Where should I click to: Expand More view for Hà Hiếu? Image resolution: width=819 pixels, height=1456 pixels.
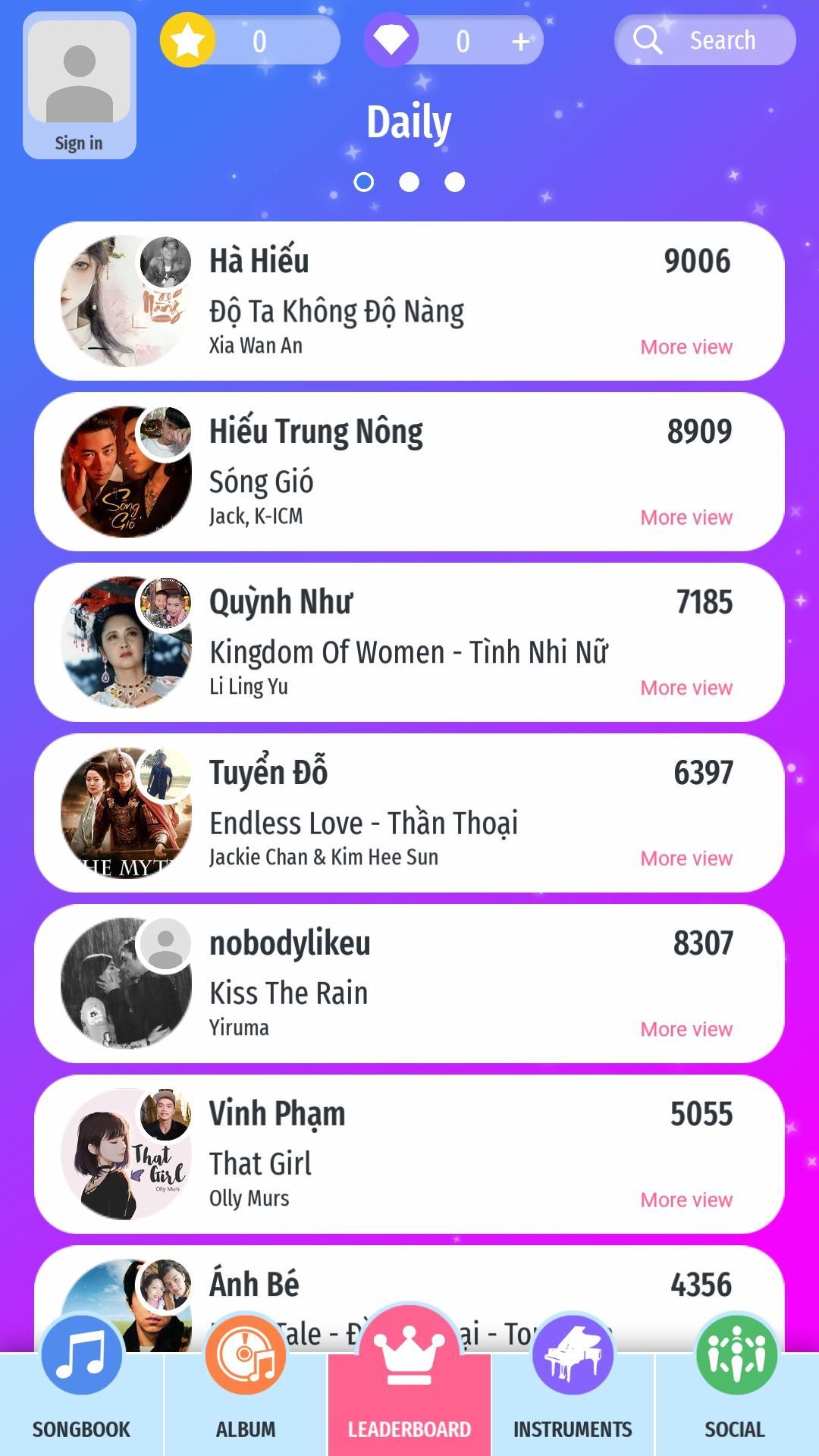point(685,346)
